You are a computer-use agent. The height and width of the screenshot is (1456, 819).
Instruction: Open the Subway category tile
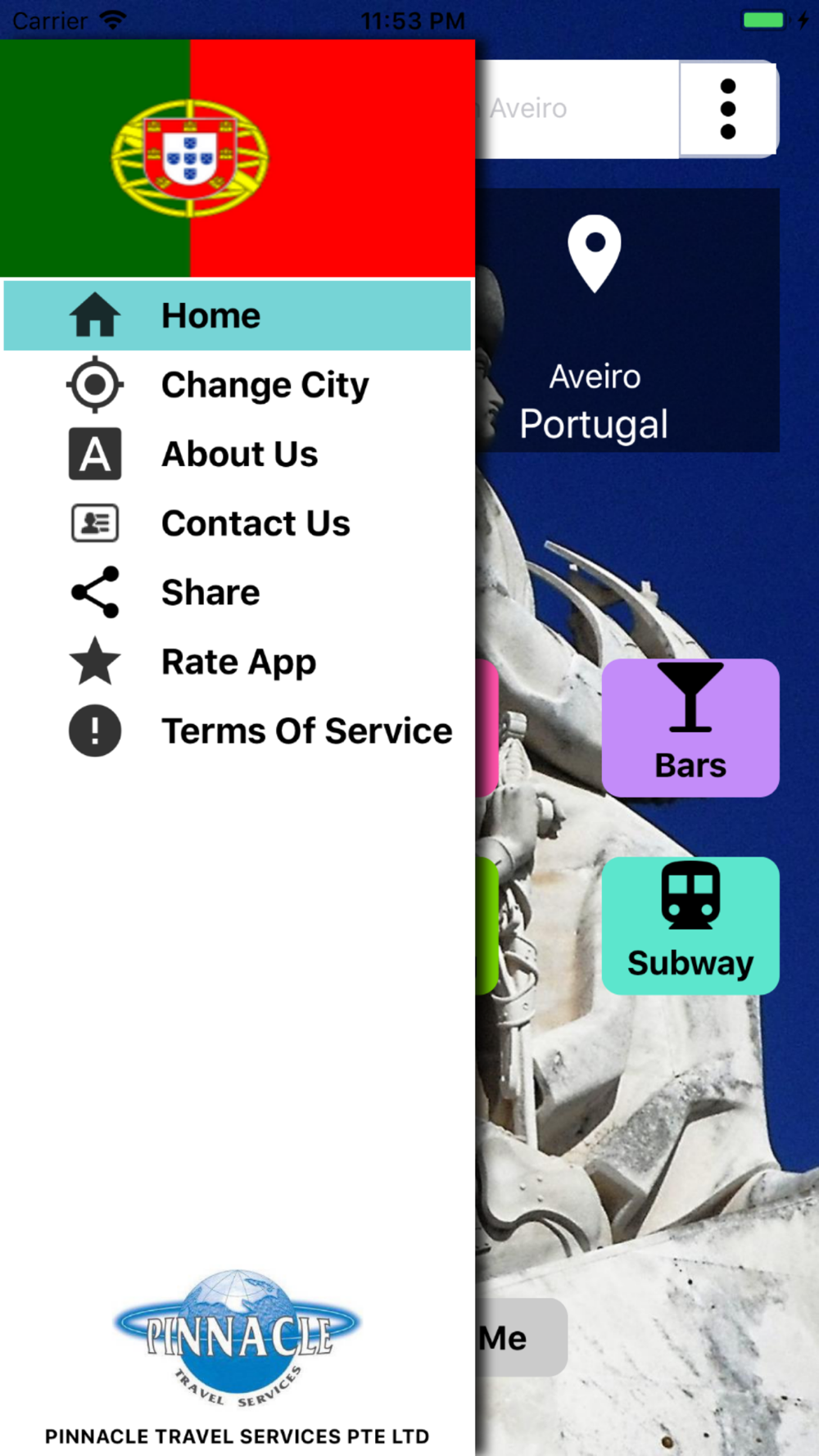690,925
